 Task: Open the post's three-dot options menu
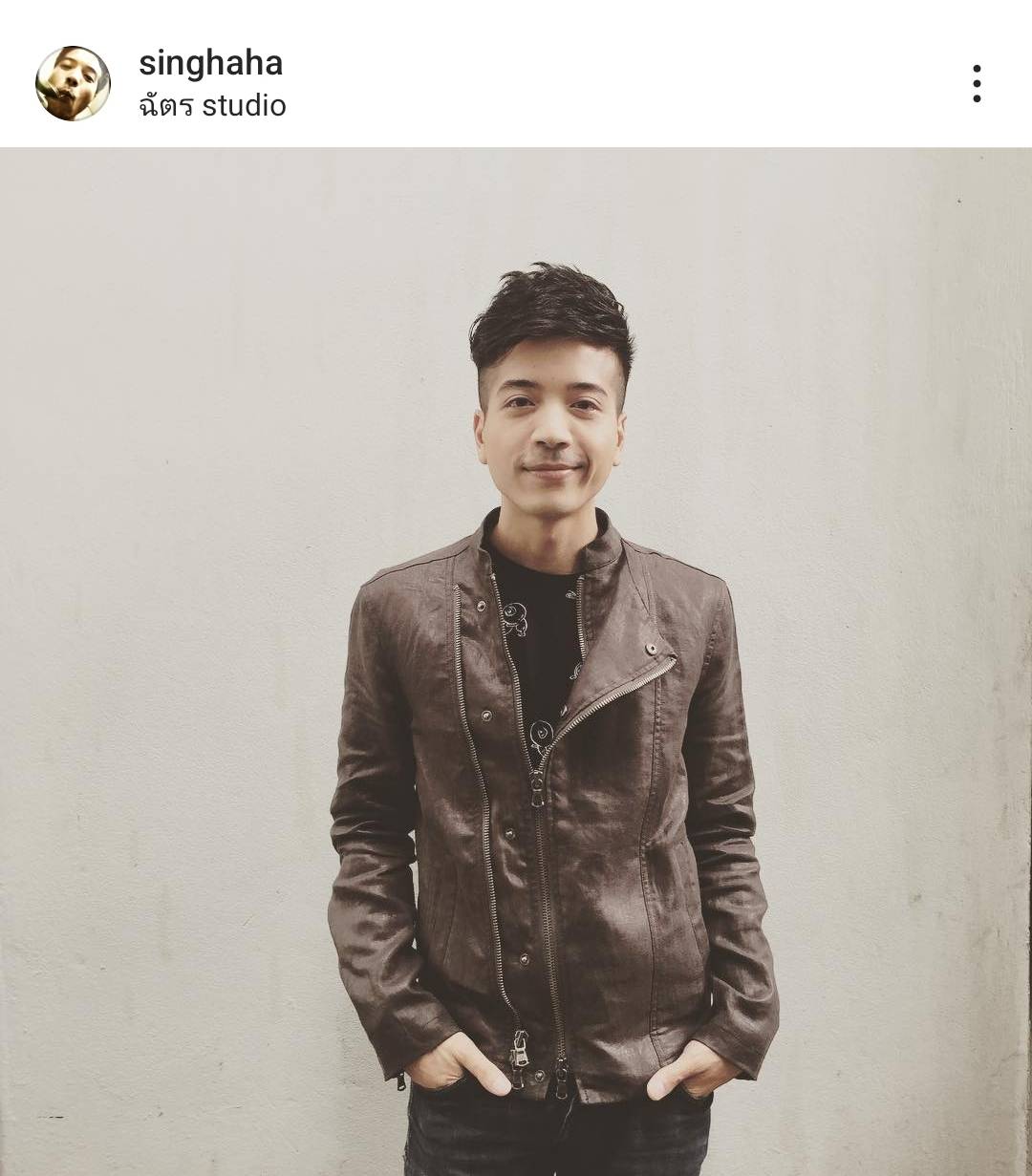coord(976,84)
